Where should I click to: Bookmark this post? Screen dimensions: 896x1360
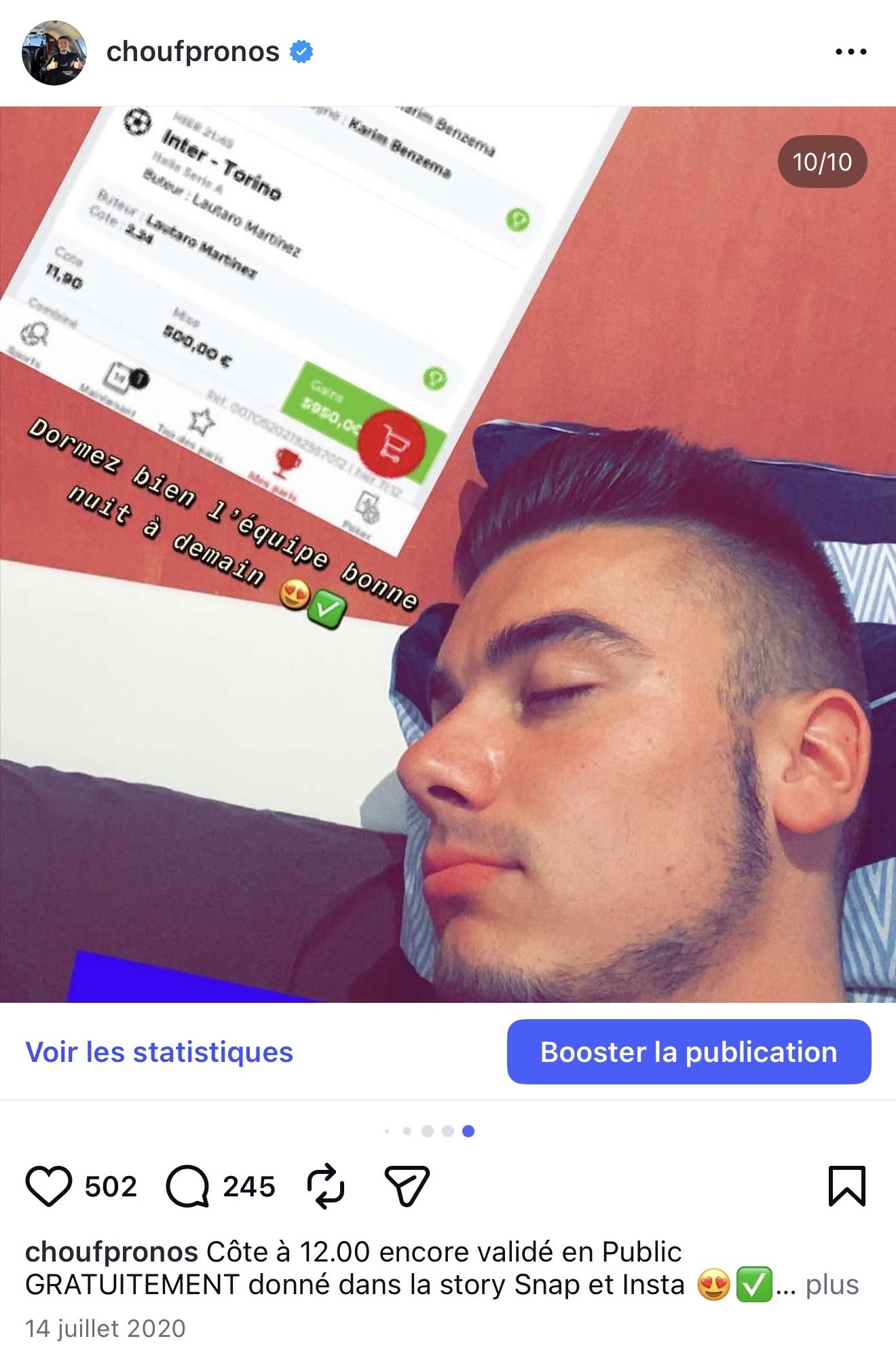click(x=847, y=1186)
